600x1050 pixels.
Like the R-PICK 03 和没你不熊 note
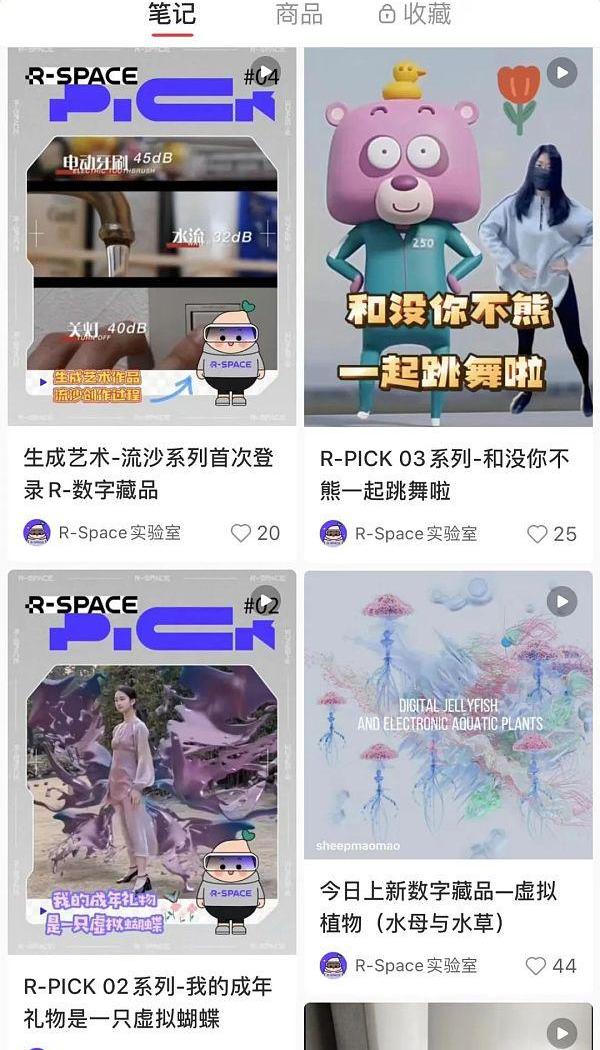[538, 533]
